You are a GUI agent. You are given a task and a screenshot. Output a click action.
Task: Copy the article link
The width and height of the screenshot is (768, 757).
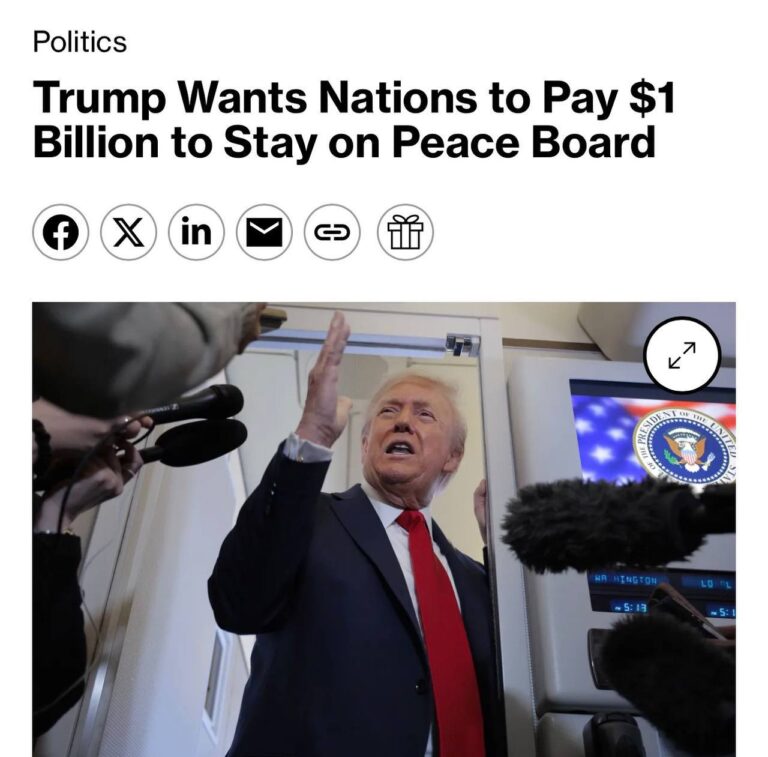332,233
